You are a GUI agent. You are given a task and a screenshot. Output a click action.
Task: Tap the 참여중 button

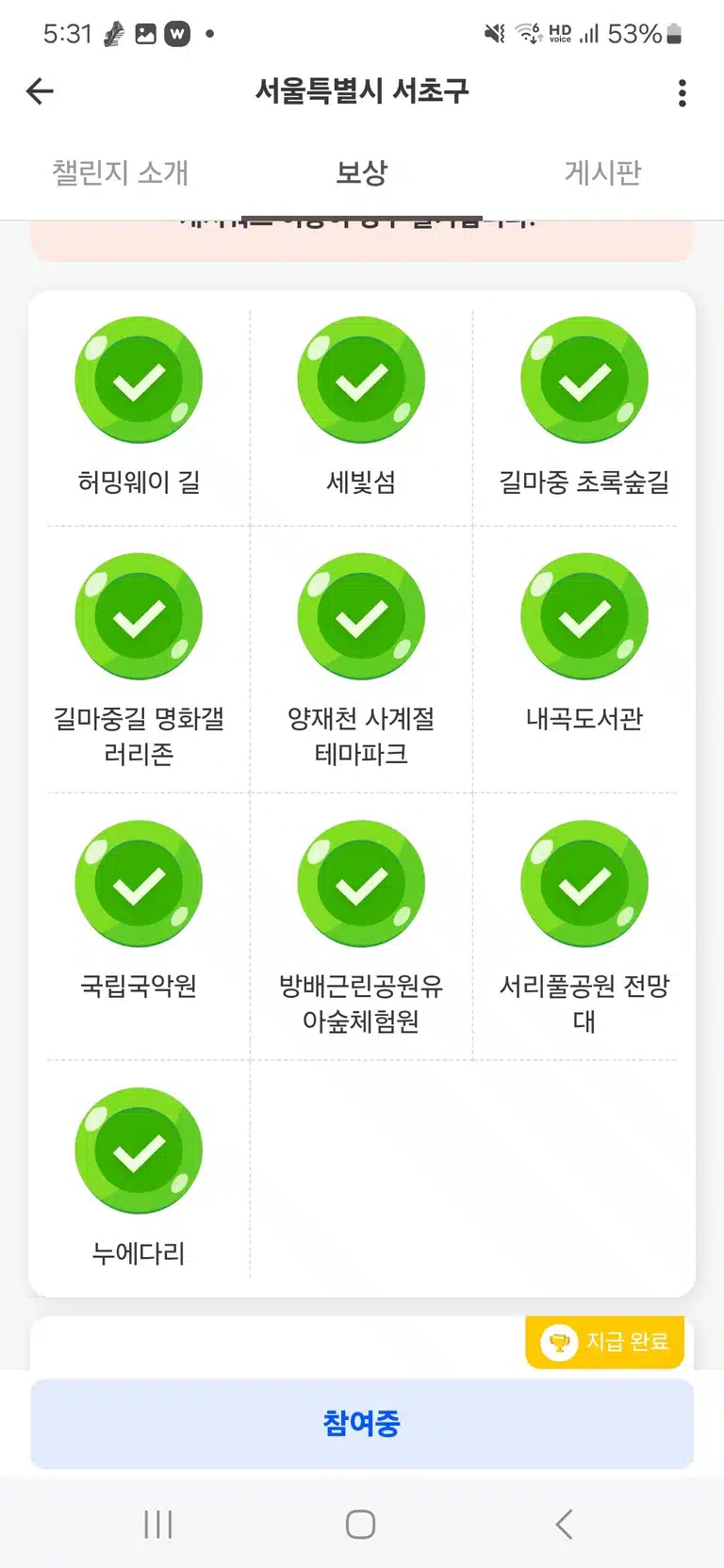(x=362, y=1423)
